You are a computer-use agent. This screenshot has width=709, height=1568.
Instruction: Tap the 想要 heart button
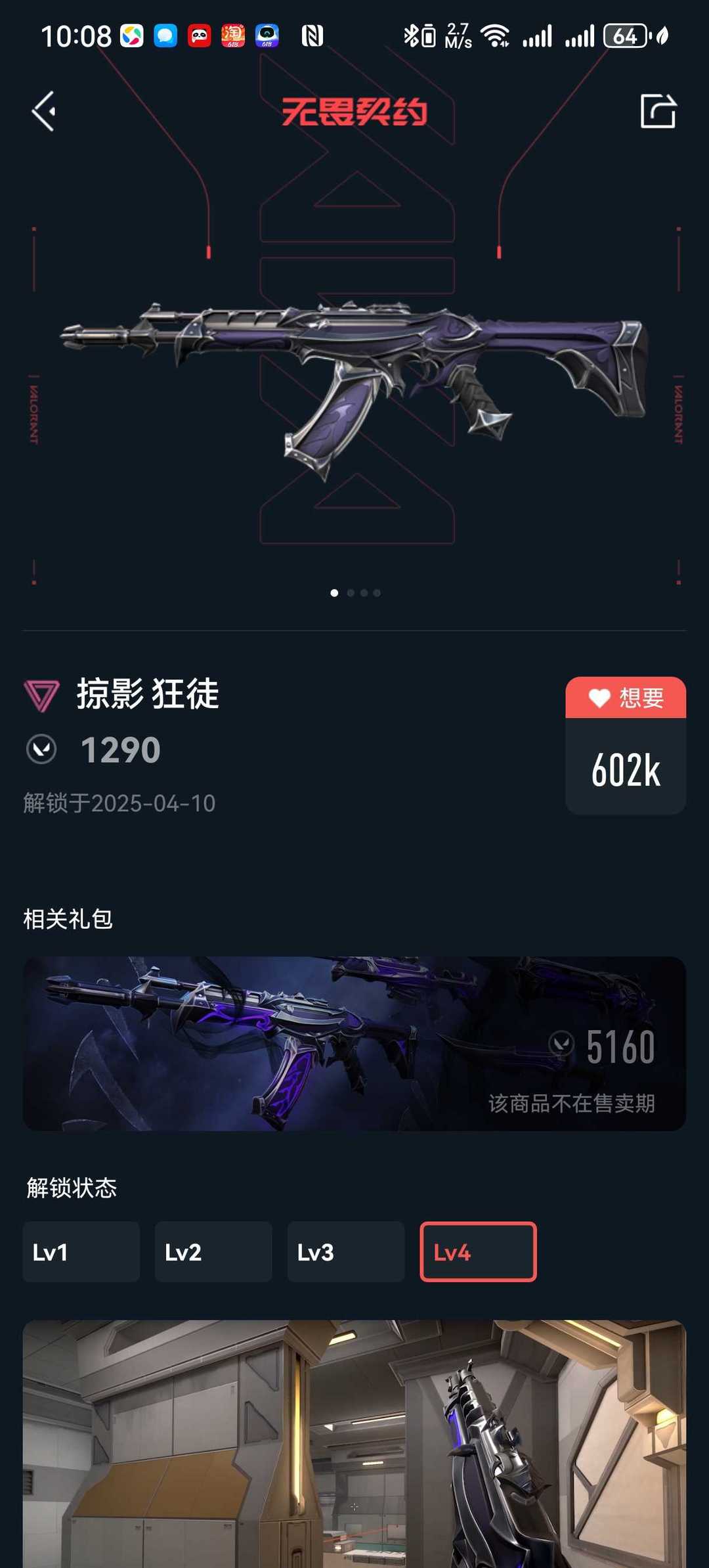pyautogui.click(x=626, y=698)
